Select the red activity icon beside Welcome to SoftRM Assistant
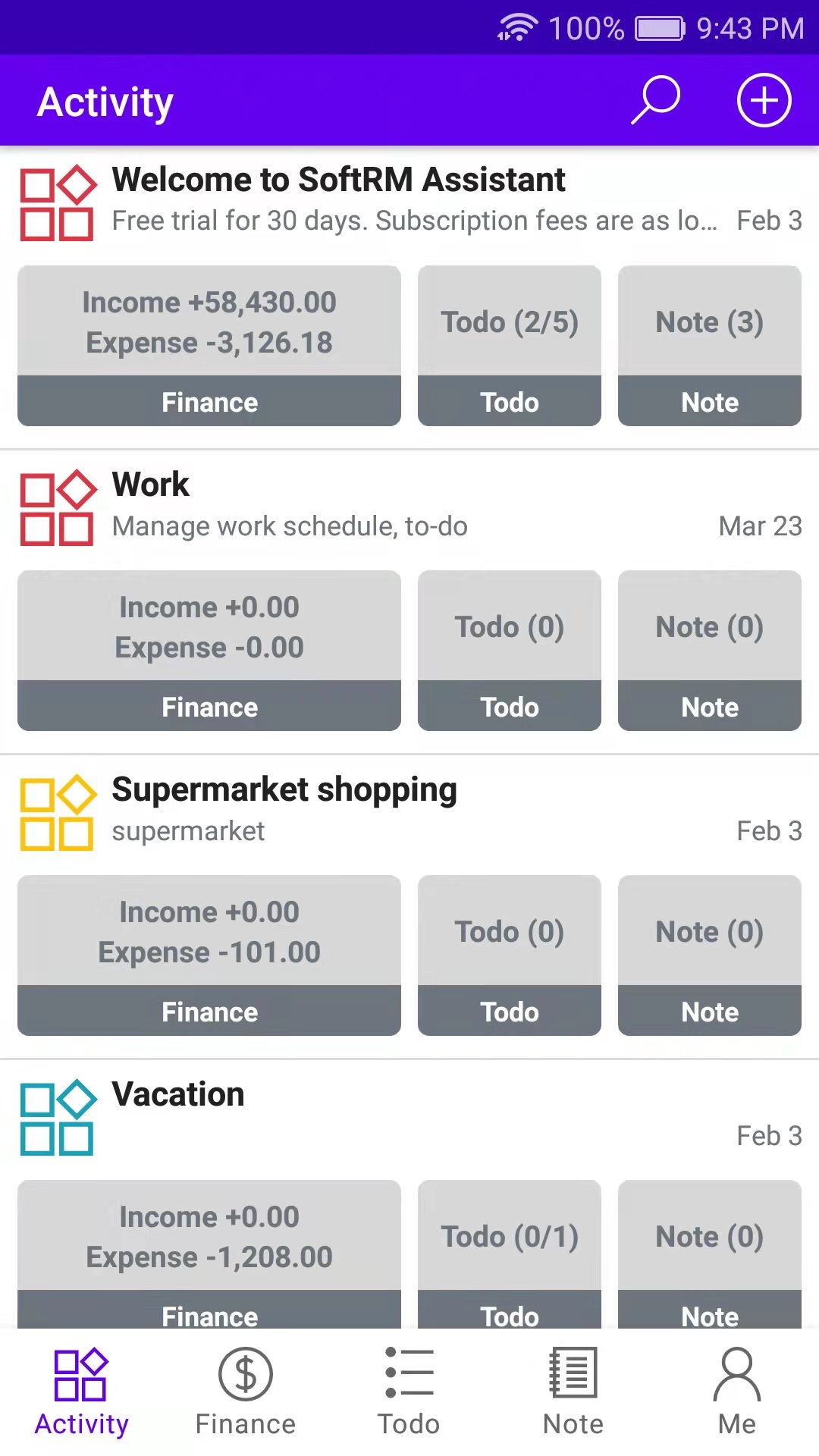819x1456 pixels. coord(57,201)
